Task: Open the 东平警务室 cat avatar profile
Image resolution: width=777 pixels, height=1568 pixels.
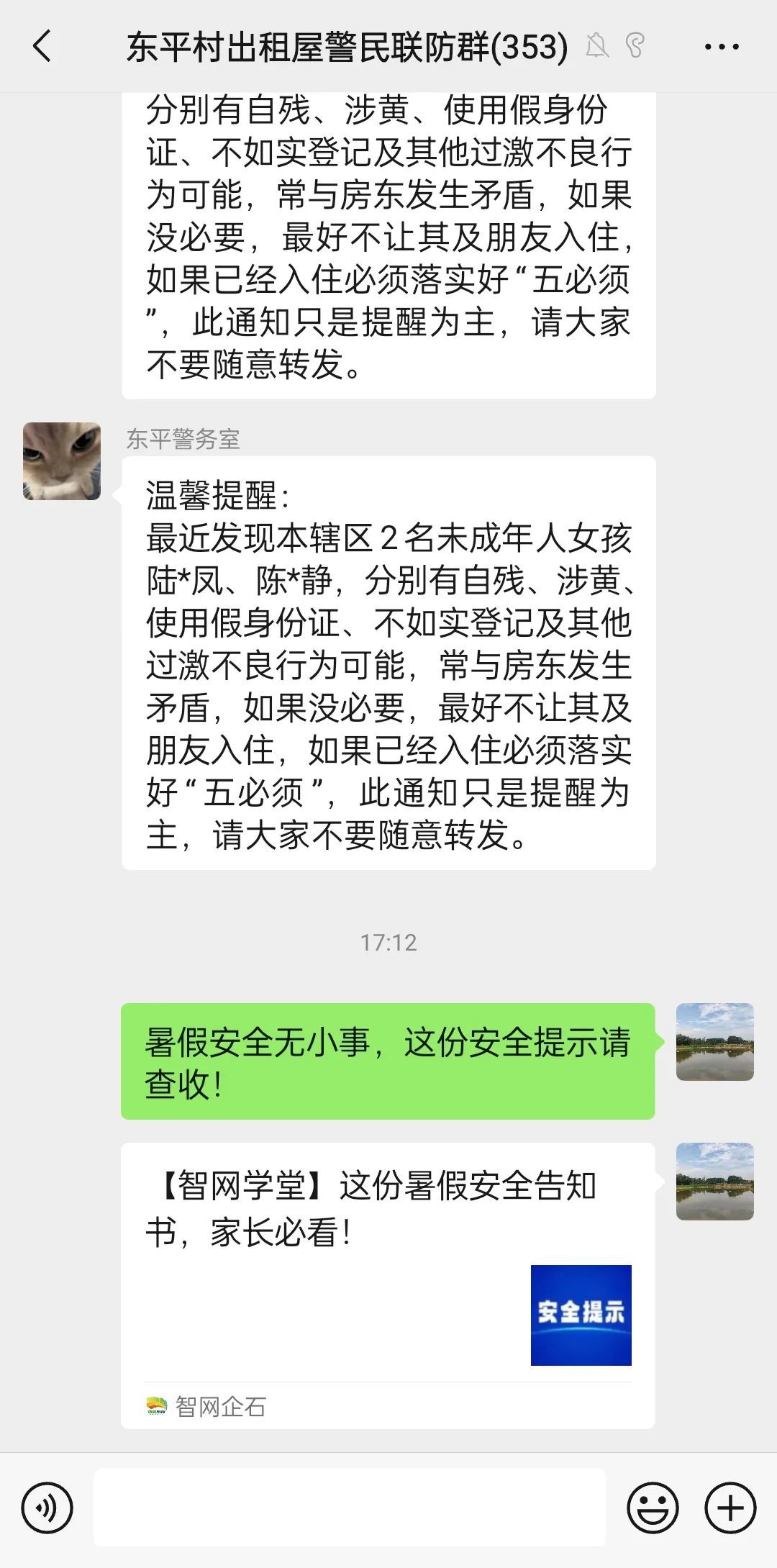Action: [62, 461]
